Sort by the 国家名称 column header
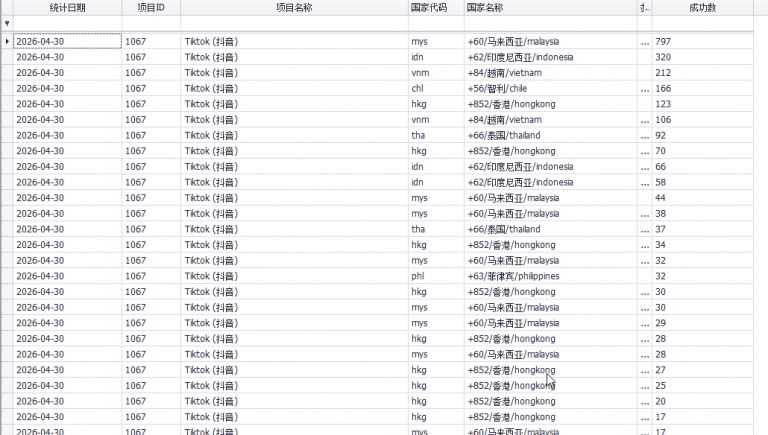 549,7
